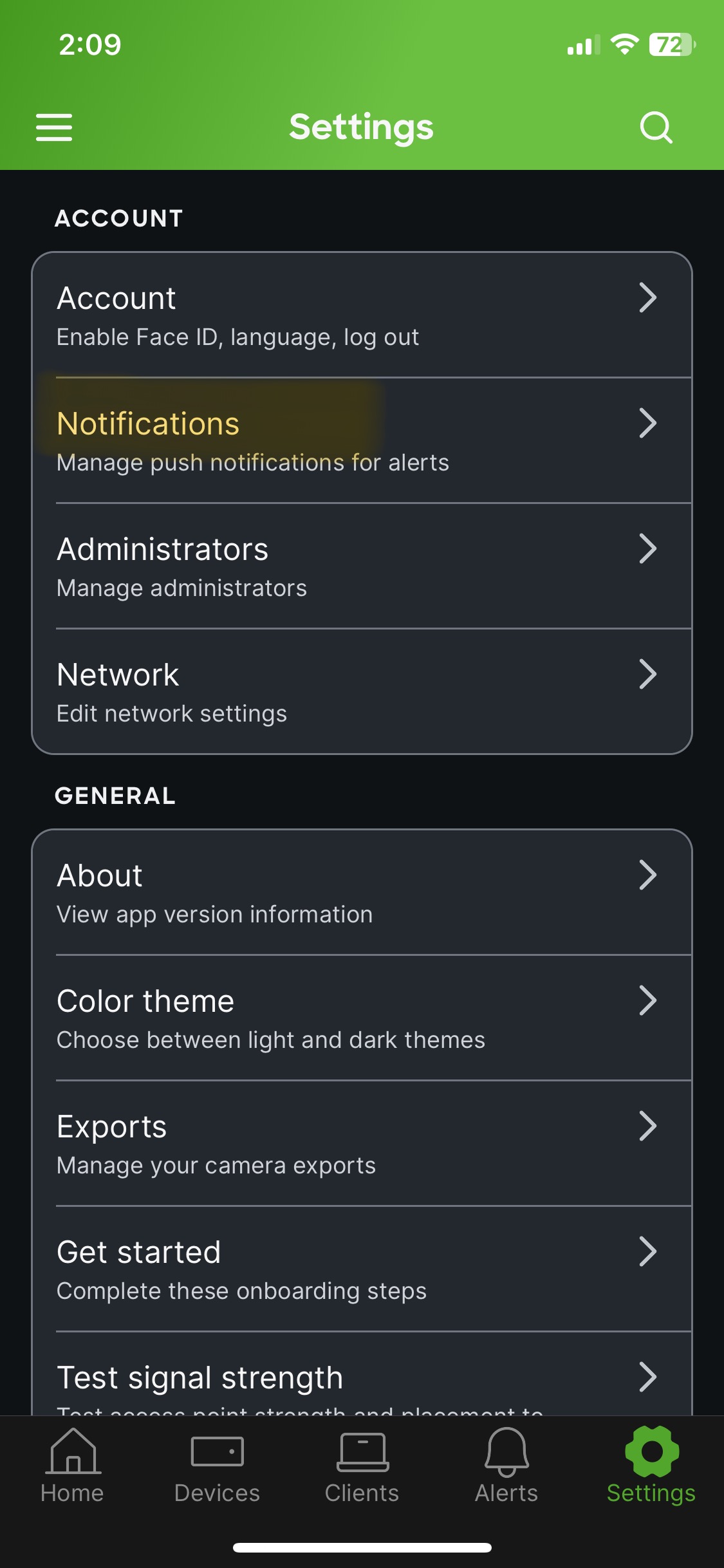
Task: Open the hamburger drawer menu
Action: coord(54,127)
